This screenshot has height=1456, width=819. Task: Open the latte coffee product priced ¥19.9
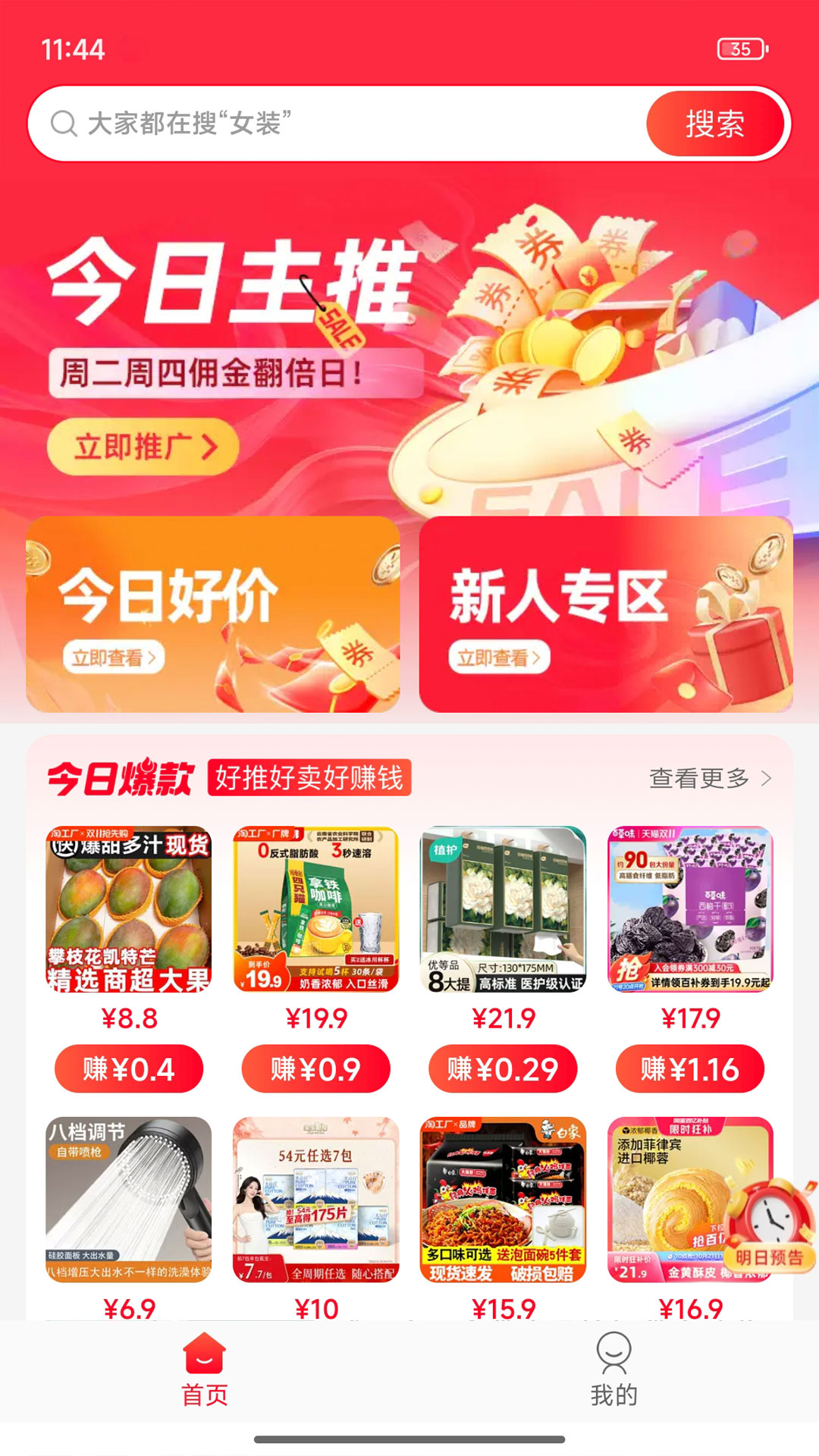click(x=315, y=909)
